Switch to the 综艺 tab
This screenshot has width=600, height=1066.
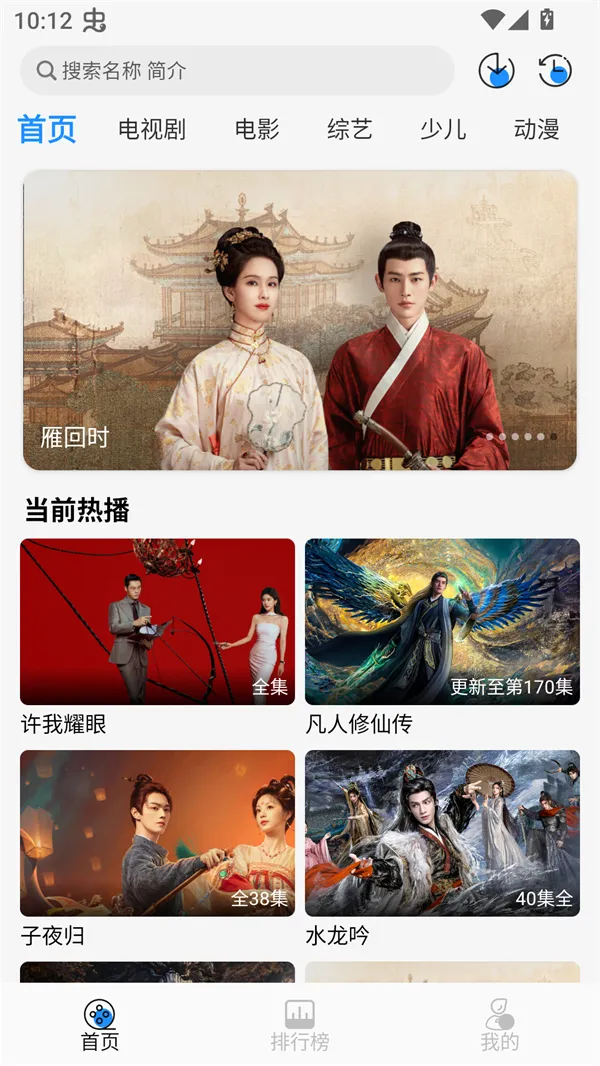pos(350,129)
